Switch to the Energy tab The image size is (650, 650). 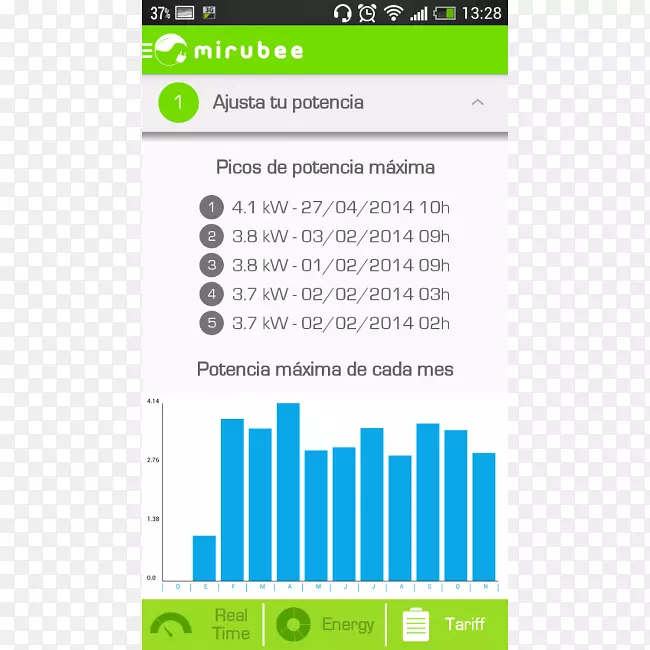[326, 625]
